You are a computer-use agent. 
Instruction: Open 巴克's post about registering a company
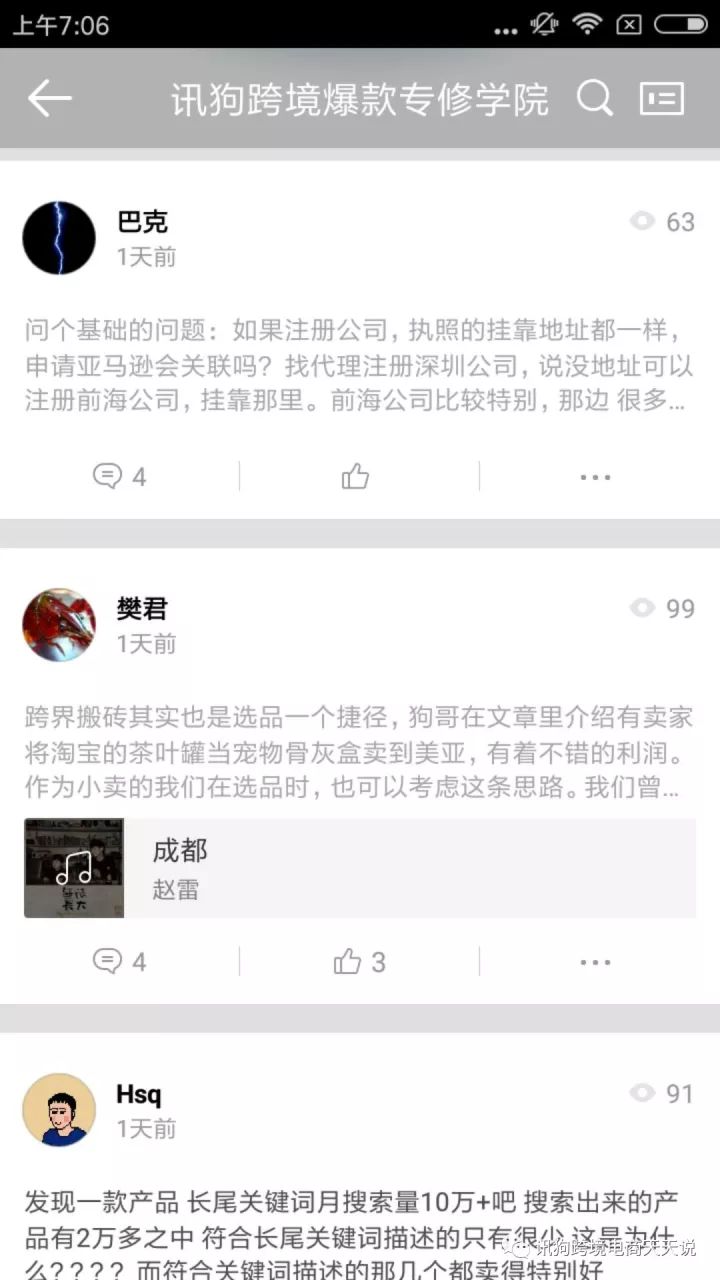point(358,366)
